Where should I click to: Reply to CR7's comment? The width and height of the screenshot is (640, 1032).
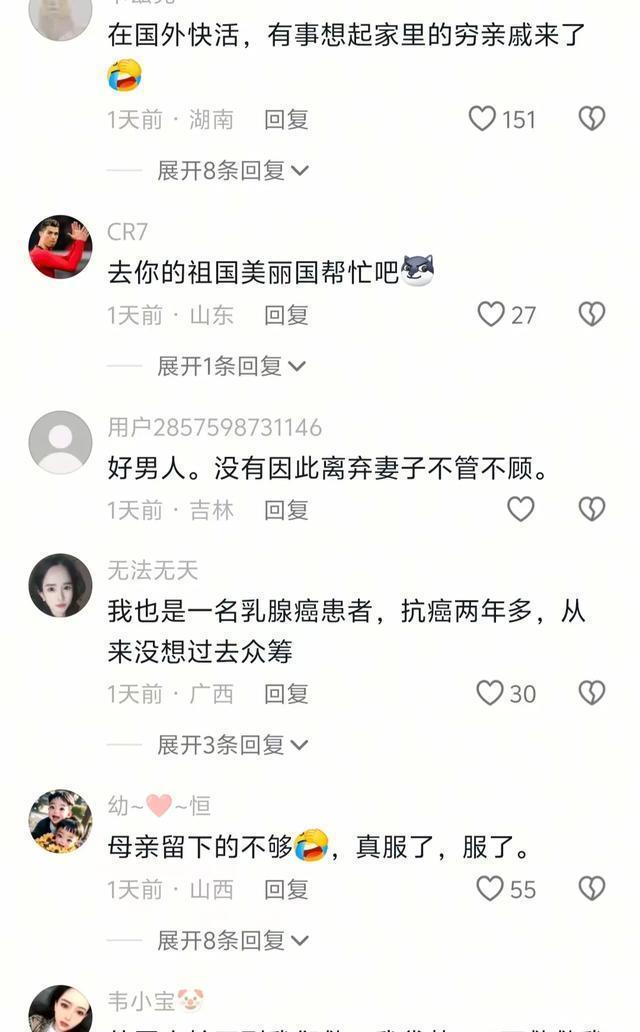[286, 315]
